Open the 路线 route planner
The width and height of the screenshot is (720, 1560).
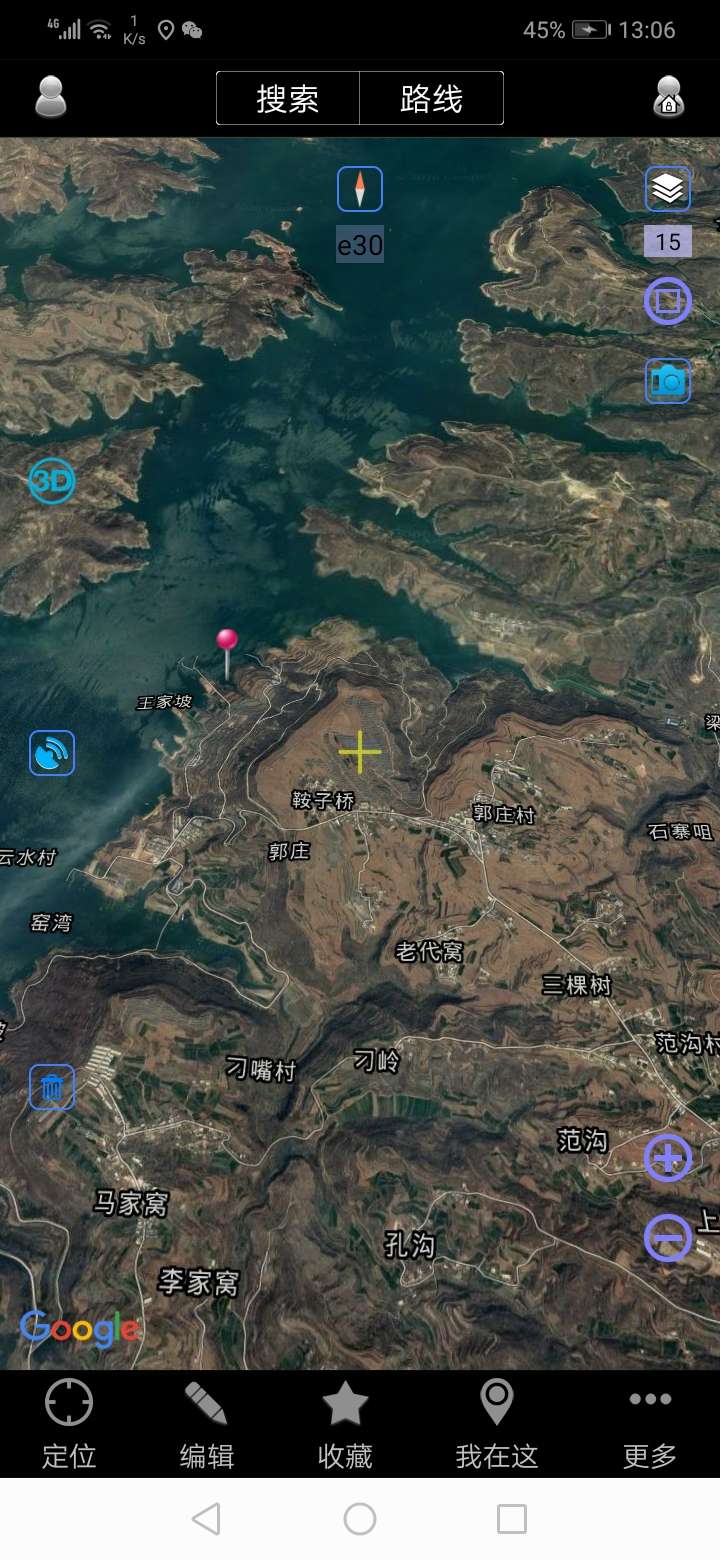[431, 98]
